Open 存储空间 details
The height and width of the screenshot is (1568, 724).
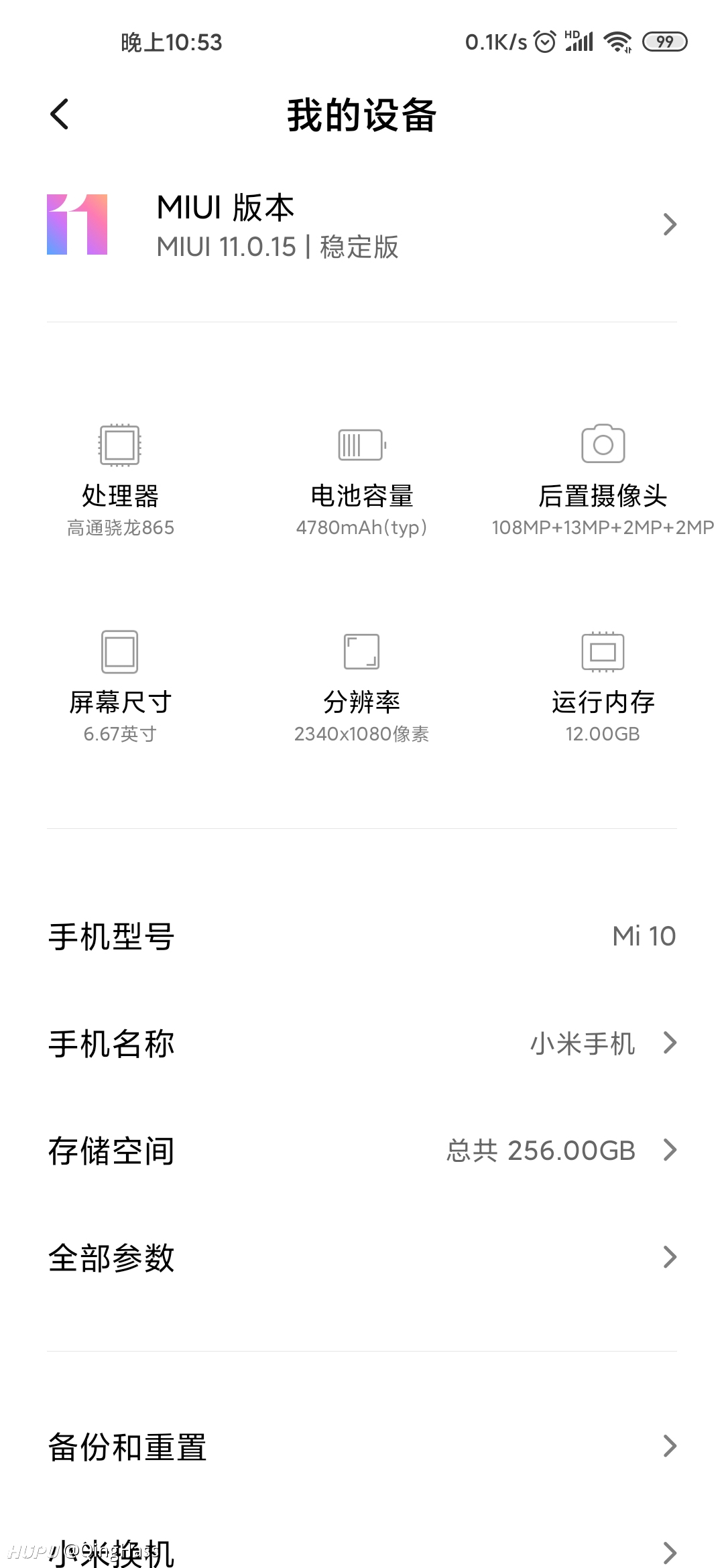362,1151
